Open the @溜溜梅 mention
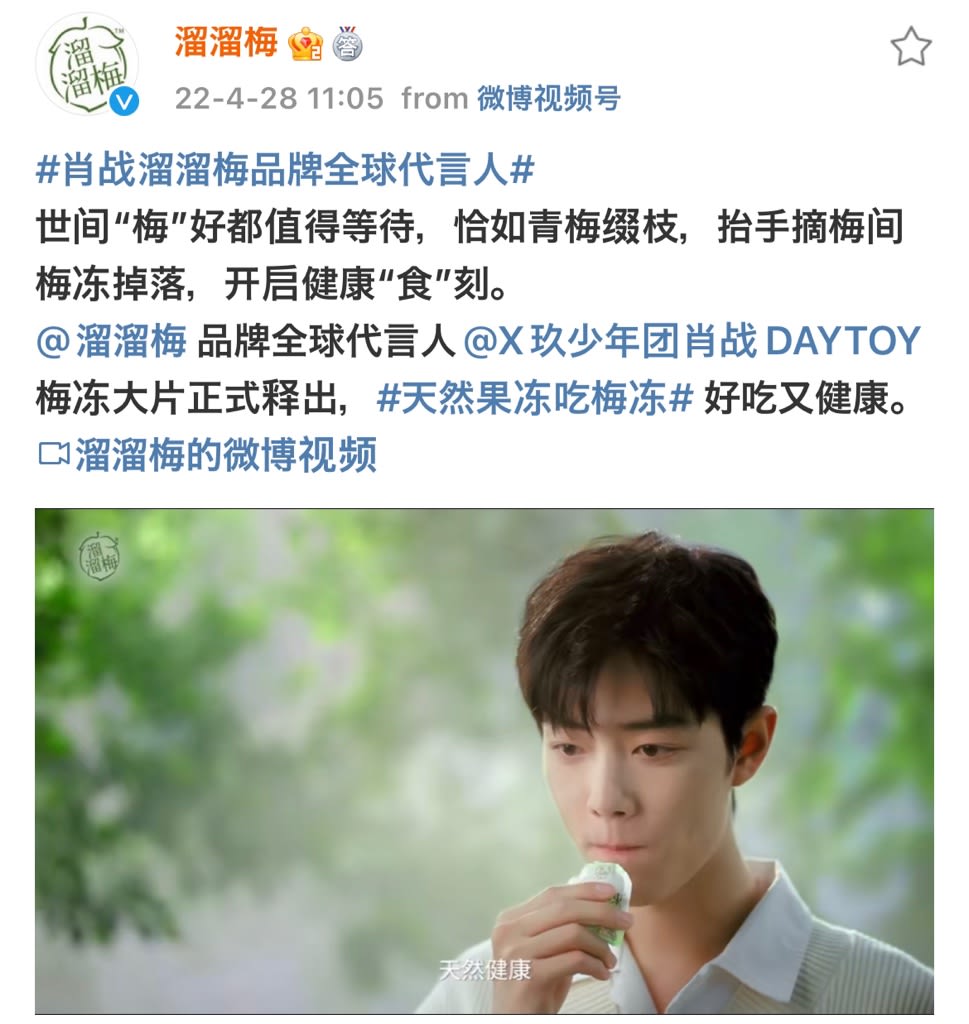Viewport: 969px width, 1024px height. [111, 342]
